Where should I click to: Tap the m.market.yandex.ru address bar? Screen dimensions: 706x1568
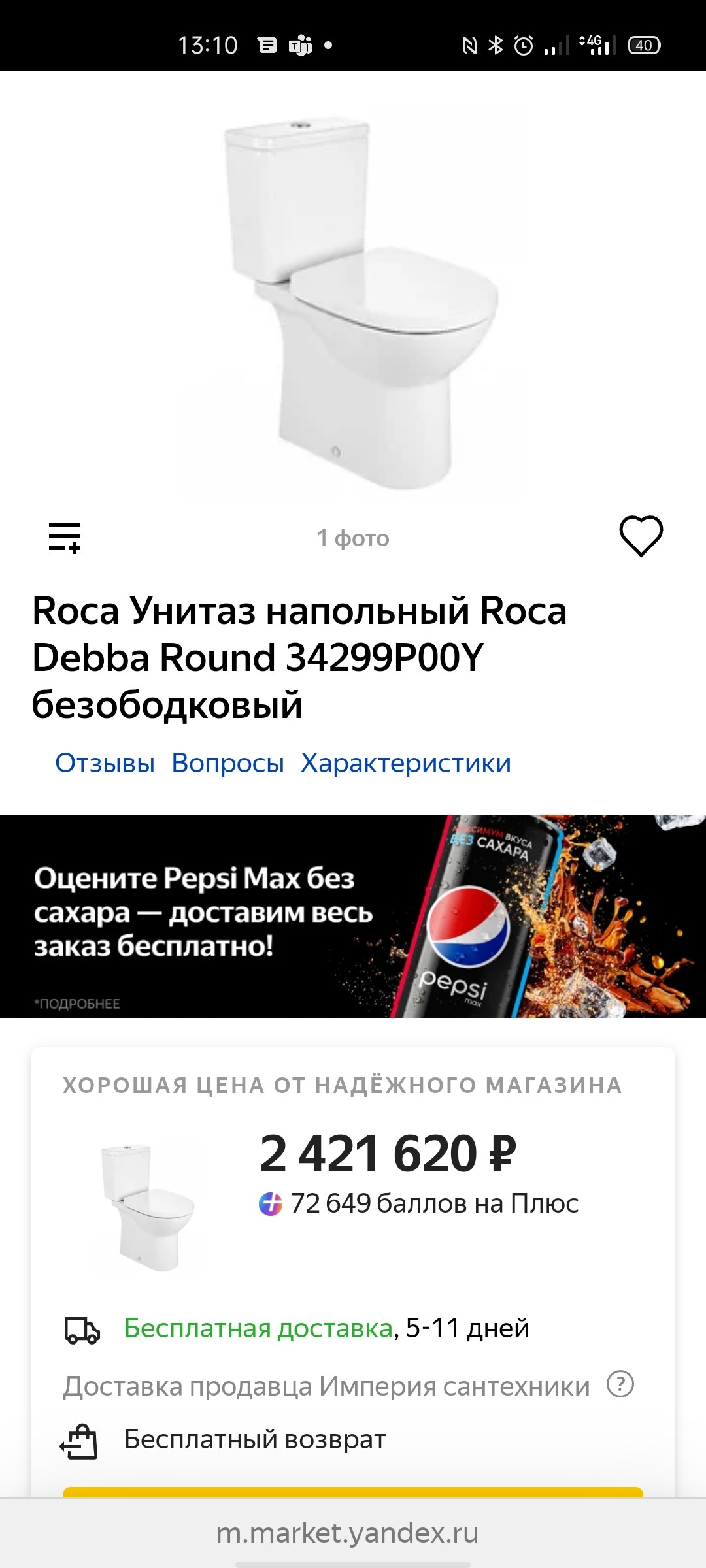[x=348, y=1533]
